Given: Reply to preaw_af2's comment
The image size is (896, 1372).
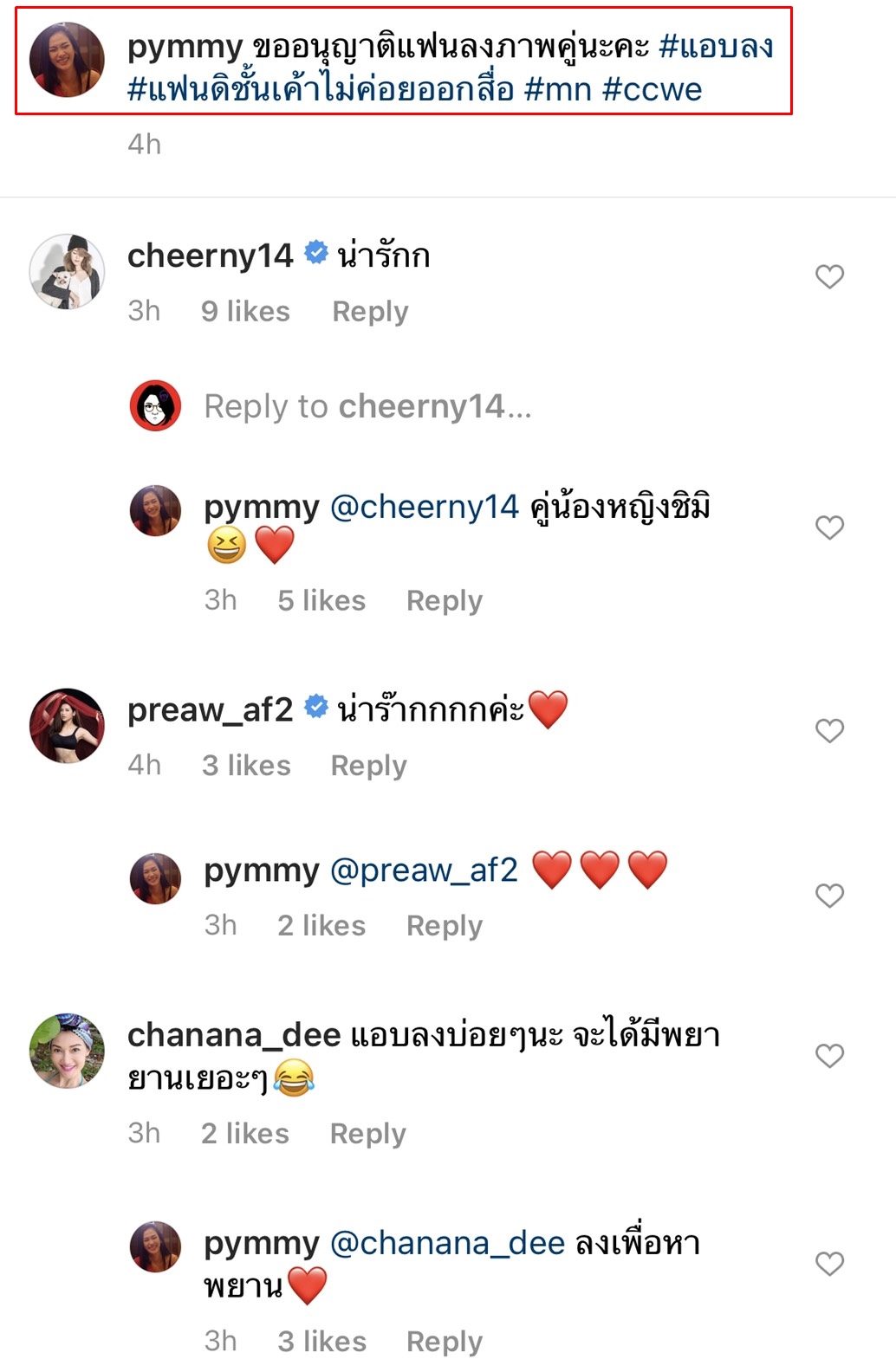Looking at the screenshot, I should pos(368,766).
